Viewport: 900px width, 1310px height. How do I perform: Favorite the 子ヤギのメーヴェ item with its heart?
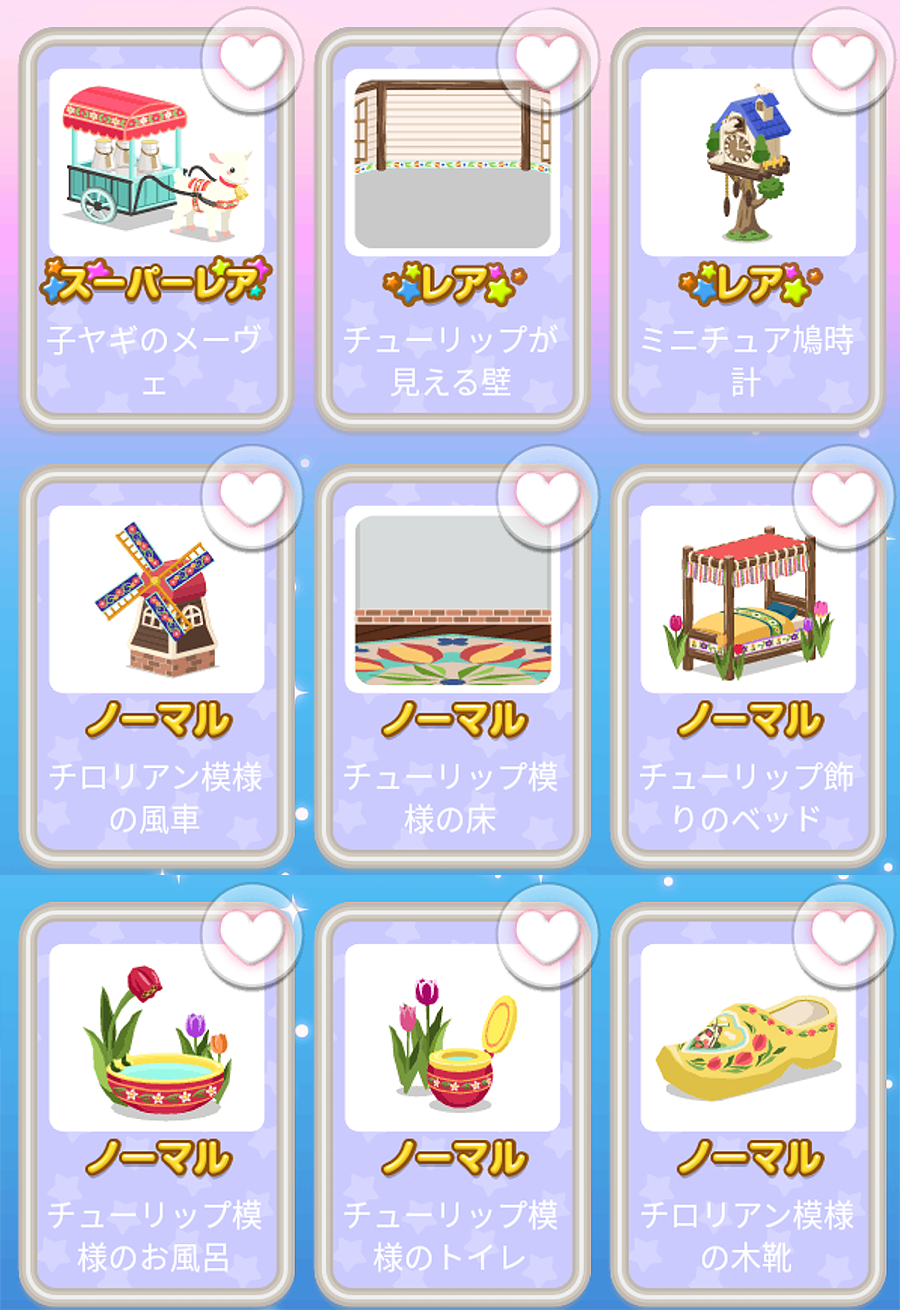click(251, 58)
